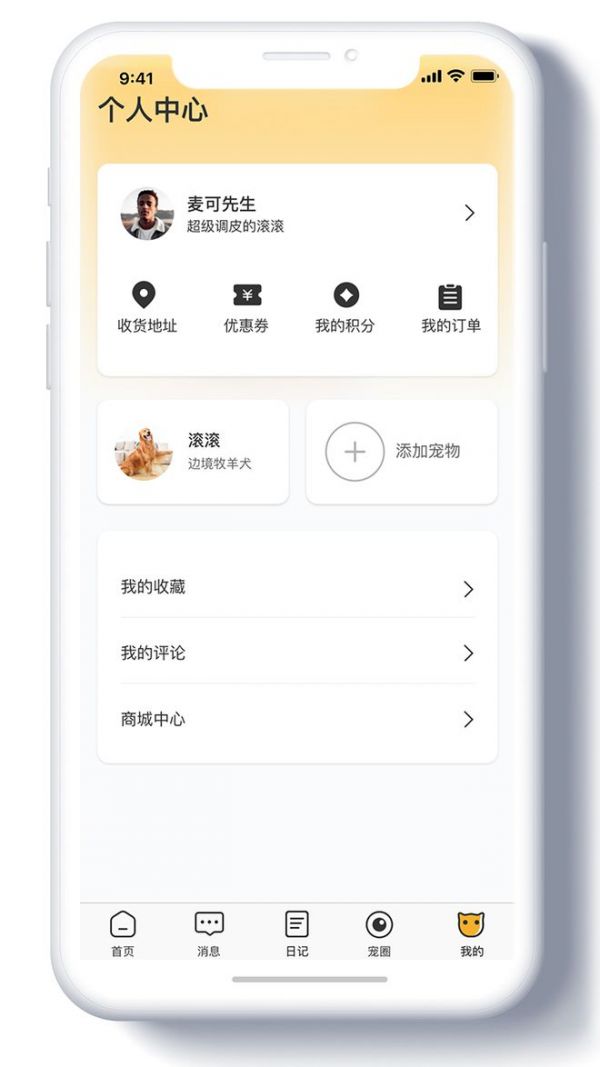Switch to the 首页 tab
The height and width of the screenshot is (1067, 600).
click(x=123, y=934)
